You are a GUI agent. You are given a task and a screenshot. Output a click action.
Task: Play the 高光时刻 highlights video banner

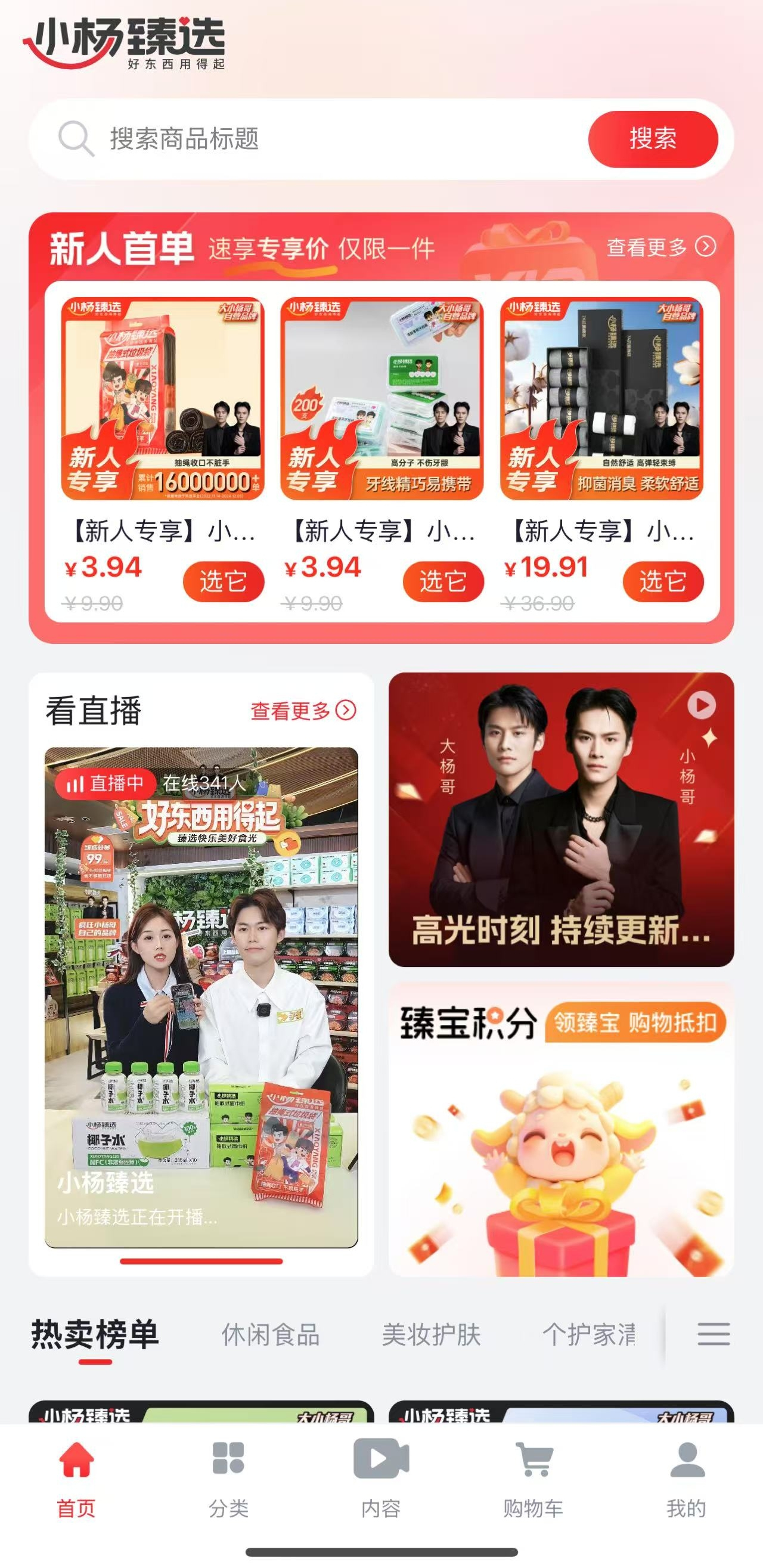click(x=561, y=819)
